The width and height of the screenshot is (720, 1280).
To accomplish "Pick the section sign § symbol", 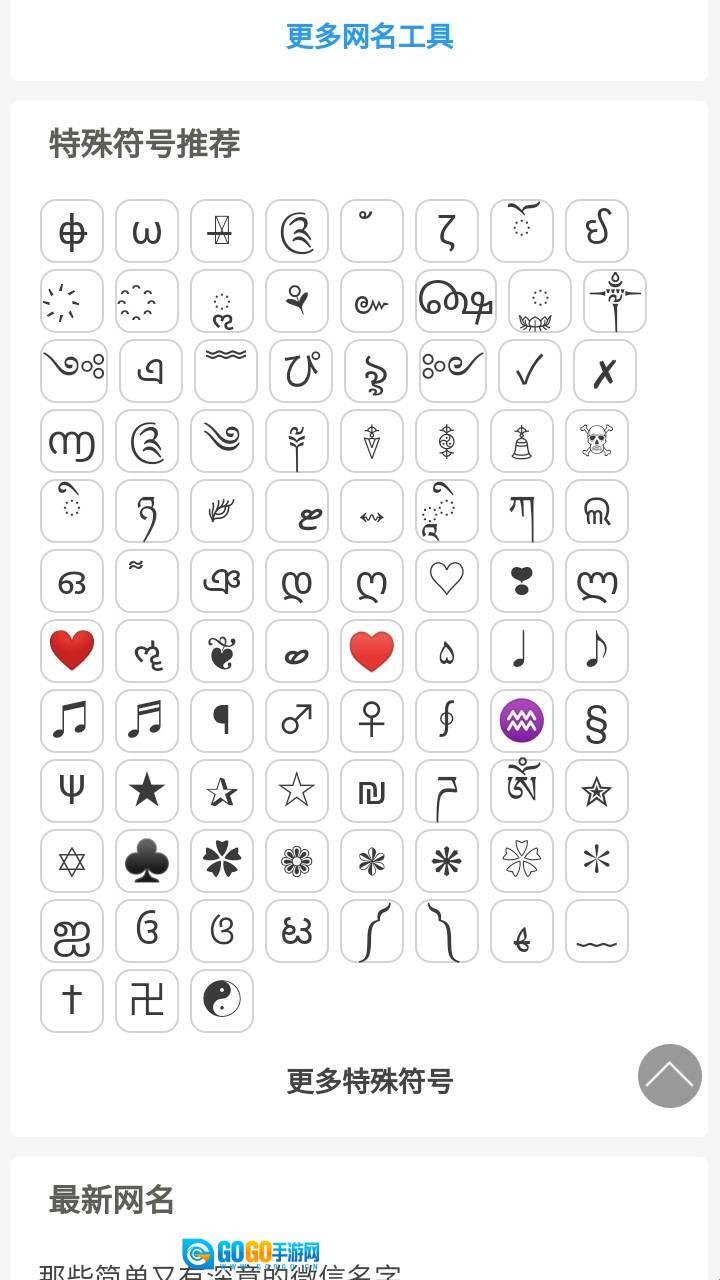I will (x=596, y=721).
